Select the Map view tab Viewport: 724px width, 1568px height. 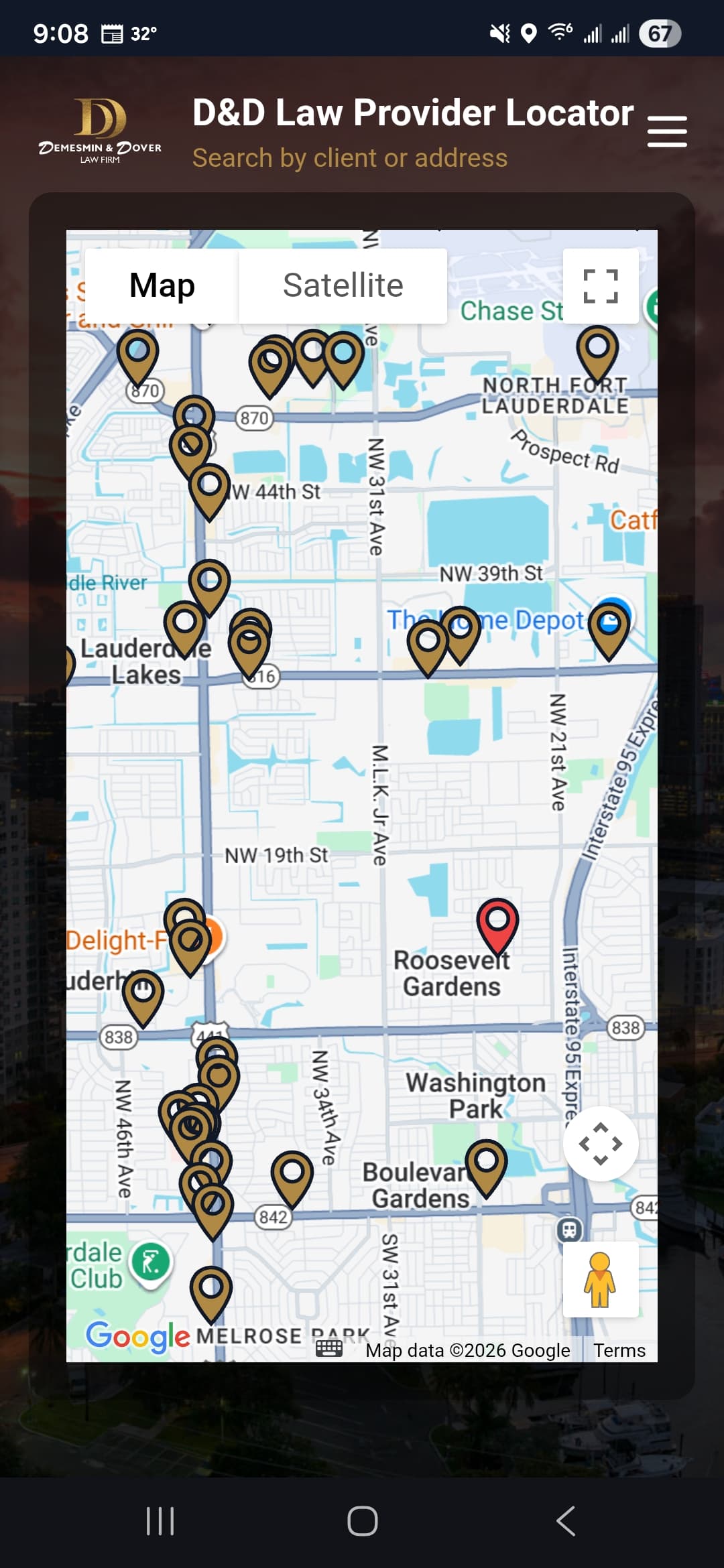[162, 286]
